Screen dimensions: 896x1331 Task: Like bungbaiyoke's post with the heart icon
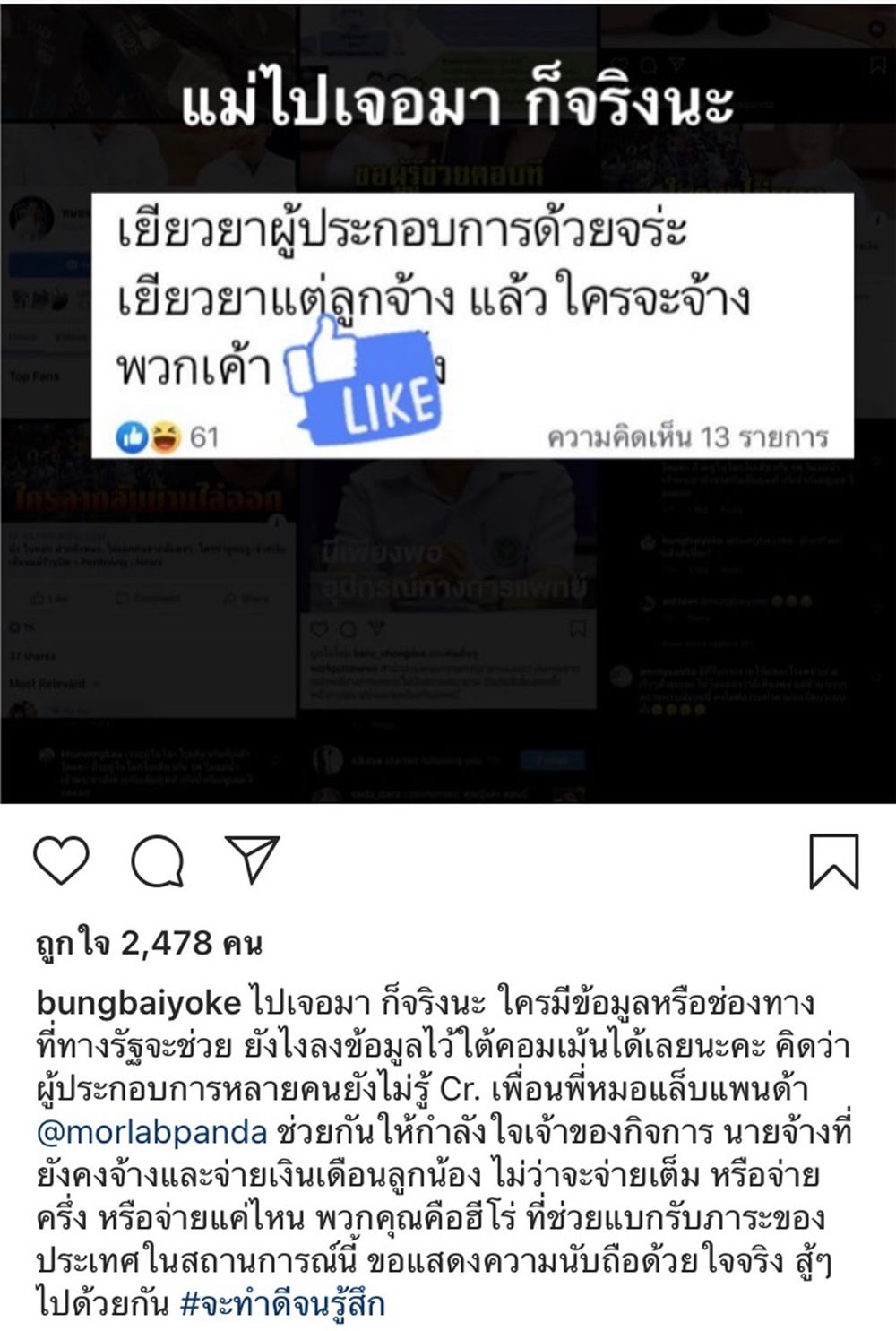pos(61,860)
